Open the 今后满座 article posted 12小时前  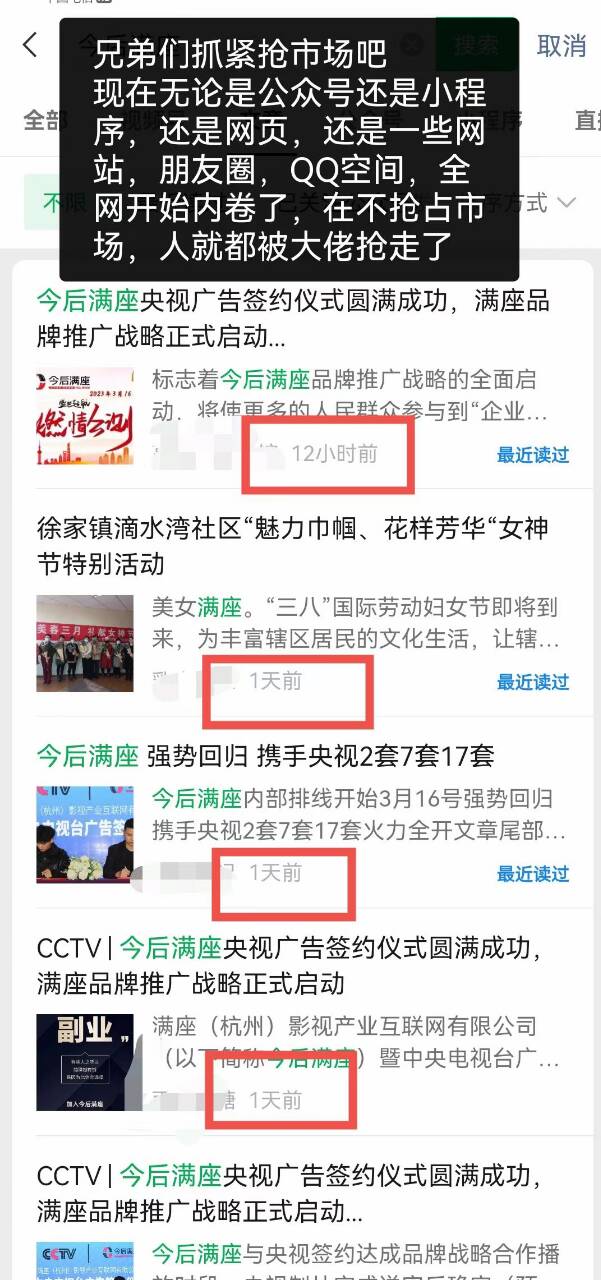pos(293,317)
